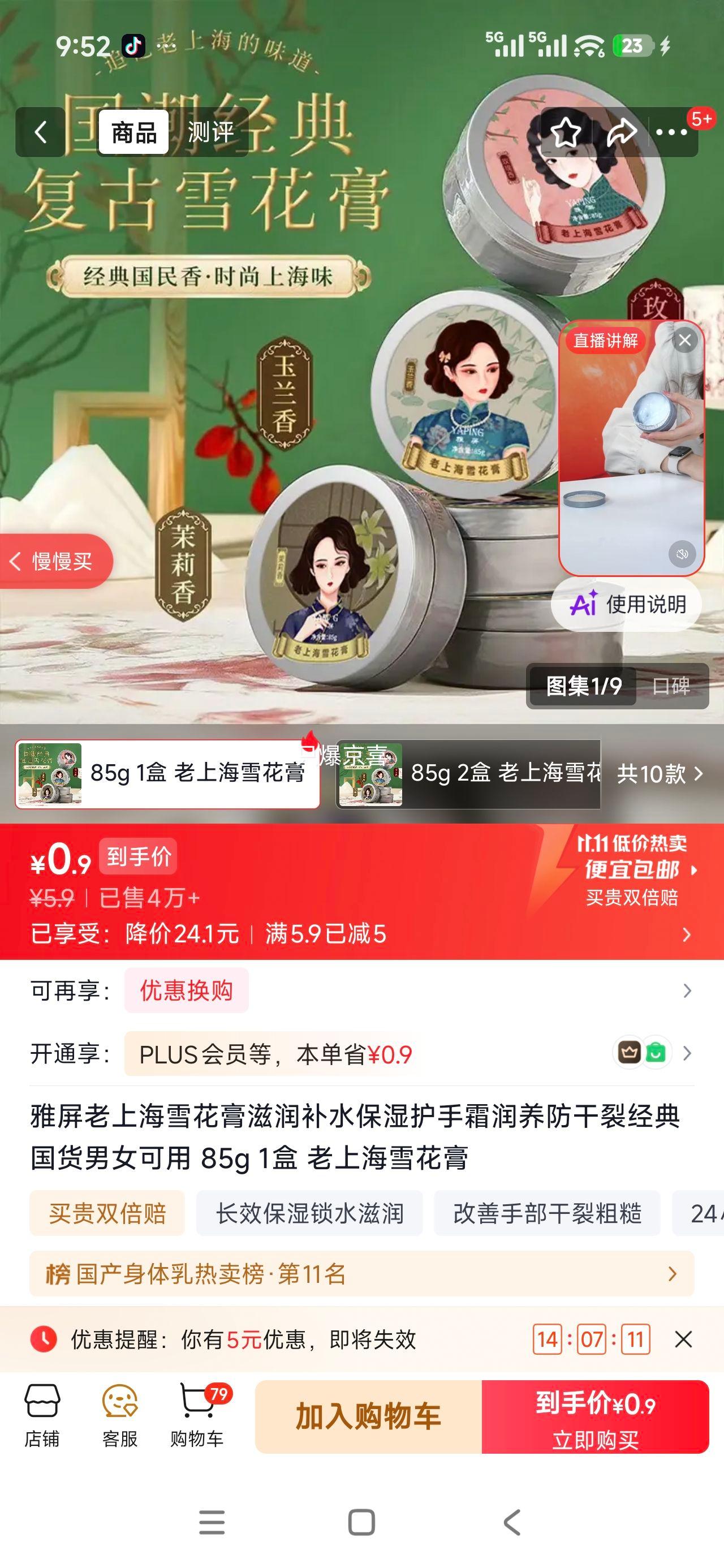This screenshot has width=724, height=1568.
Task: Switch to the 口碑 view
Action: (671, 687)
